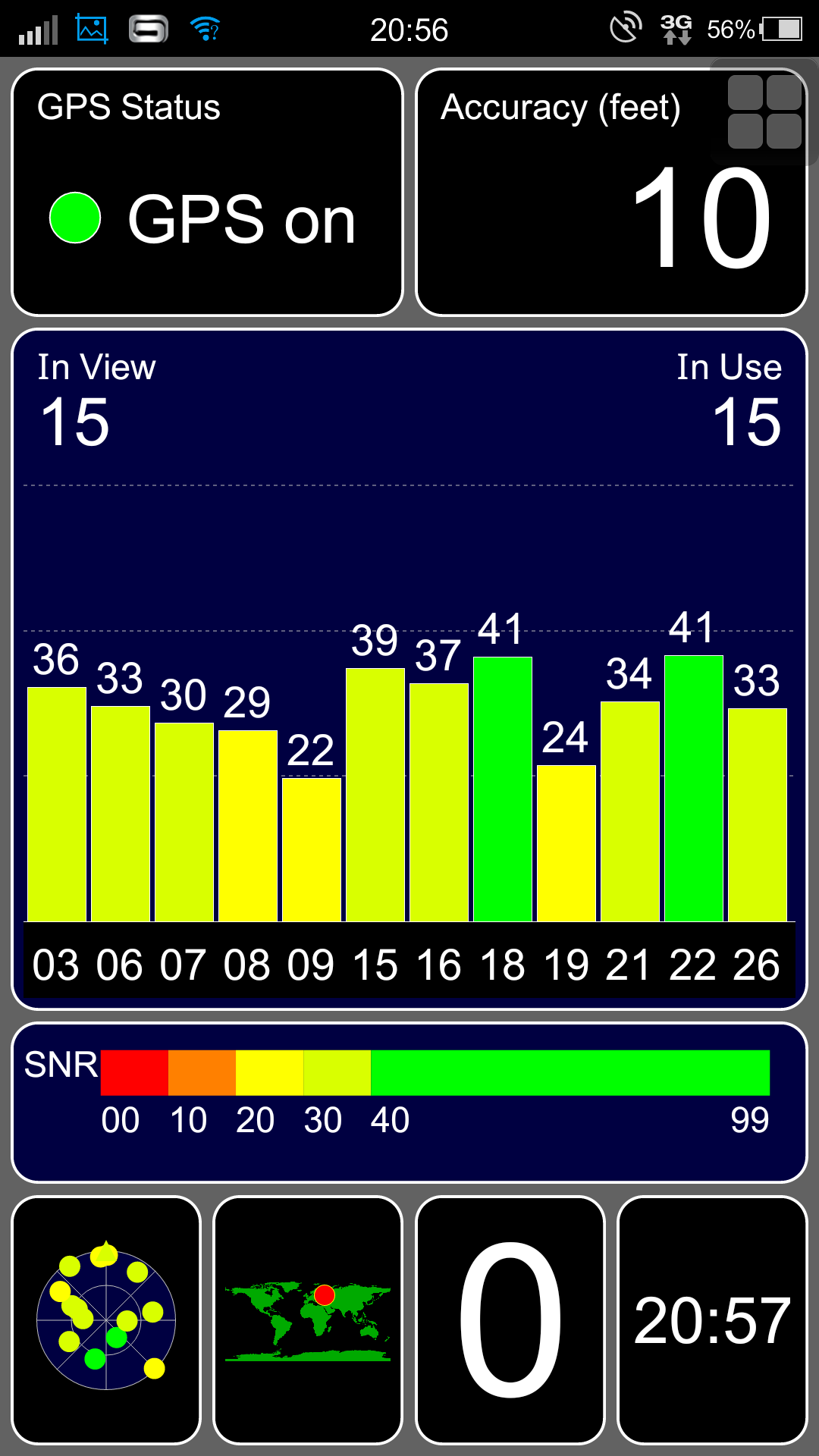
Task: Open the satellite sky view tile
Action: pyautogui.click(x=106, y=1319)
